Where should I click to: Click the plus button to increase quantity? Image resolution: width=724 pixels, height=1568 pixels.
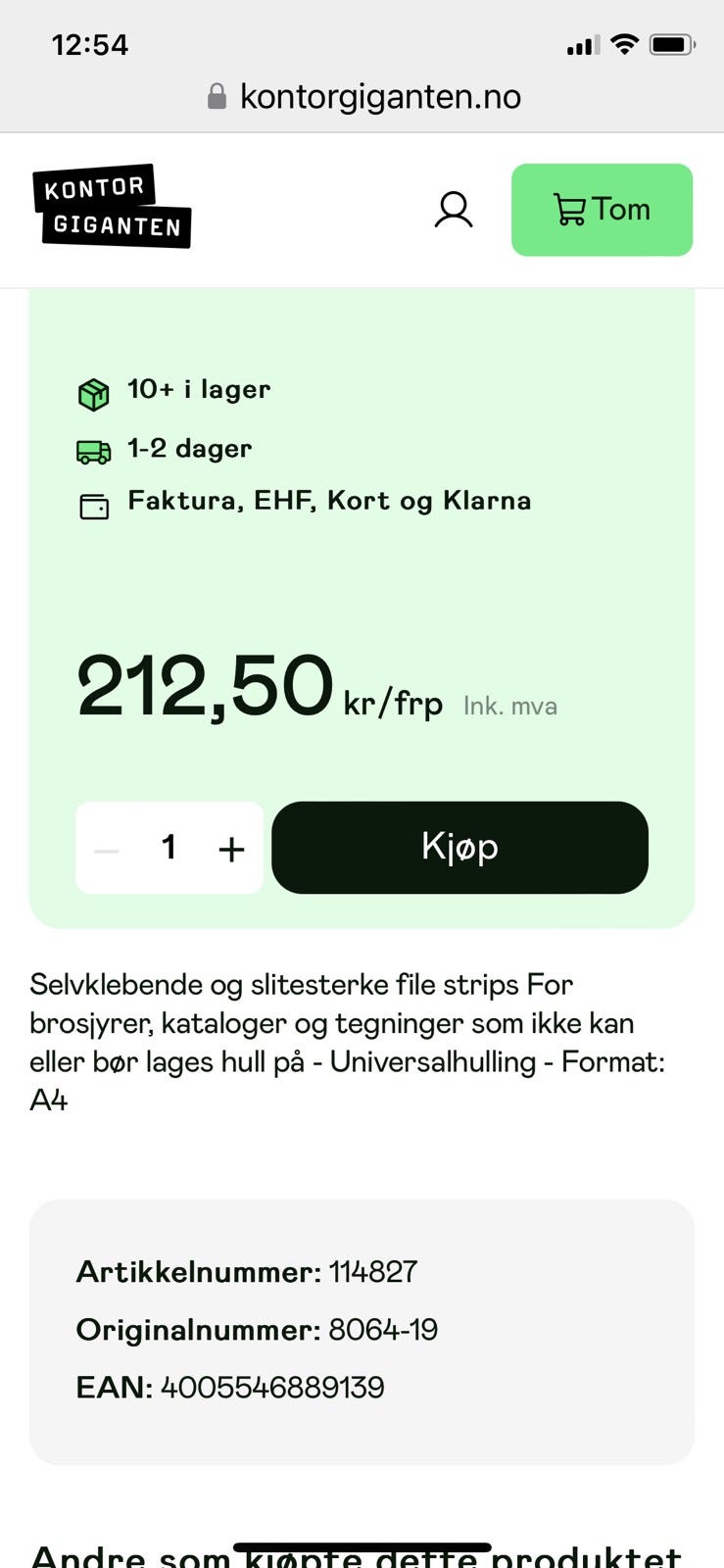(x=232, y=849)
